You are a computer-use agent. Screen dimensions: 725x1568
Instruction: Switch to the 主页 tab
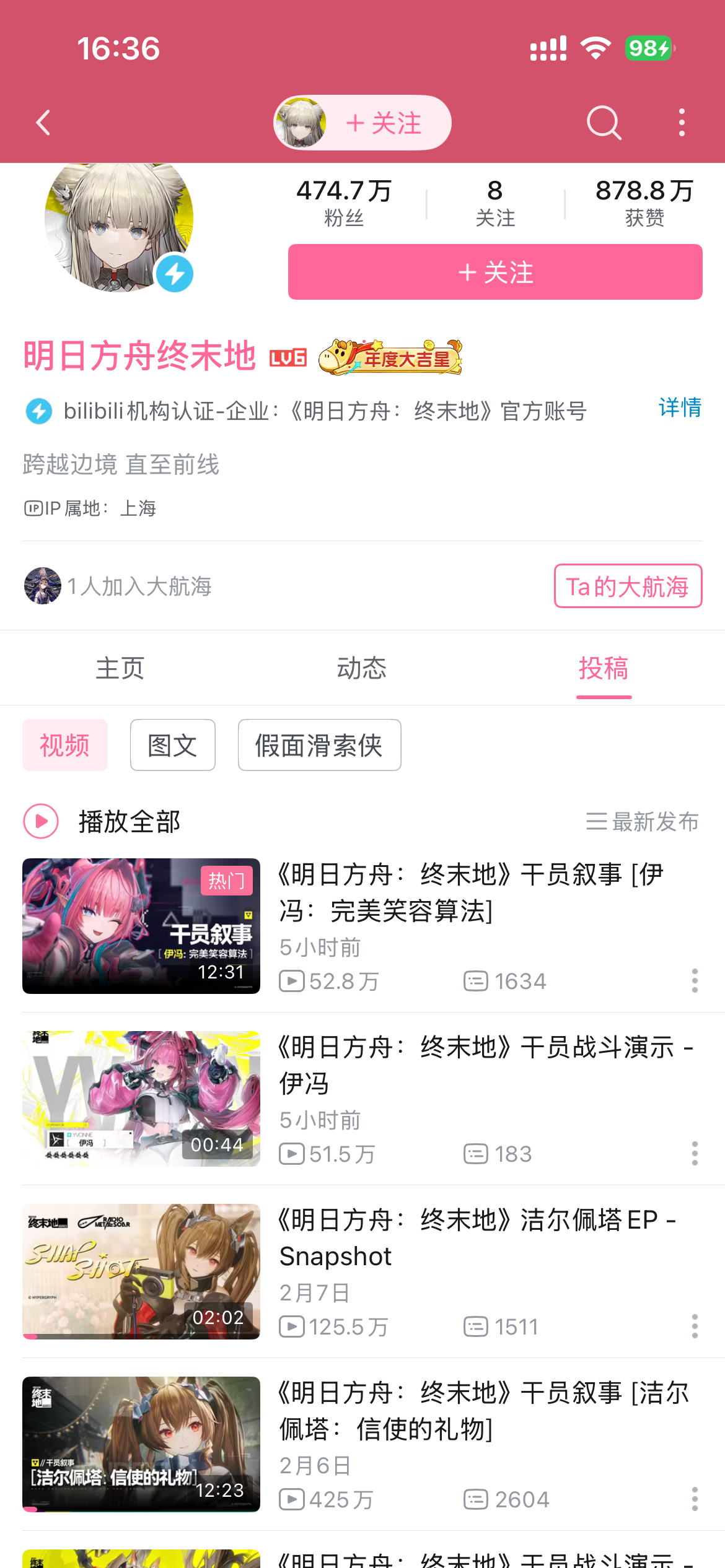pyautogui.click(x=120, y=668)
